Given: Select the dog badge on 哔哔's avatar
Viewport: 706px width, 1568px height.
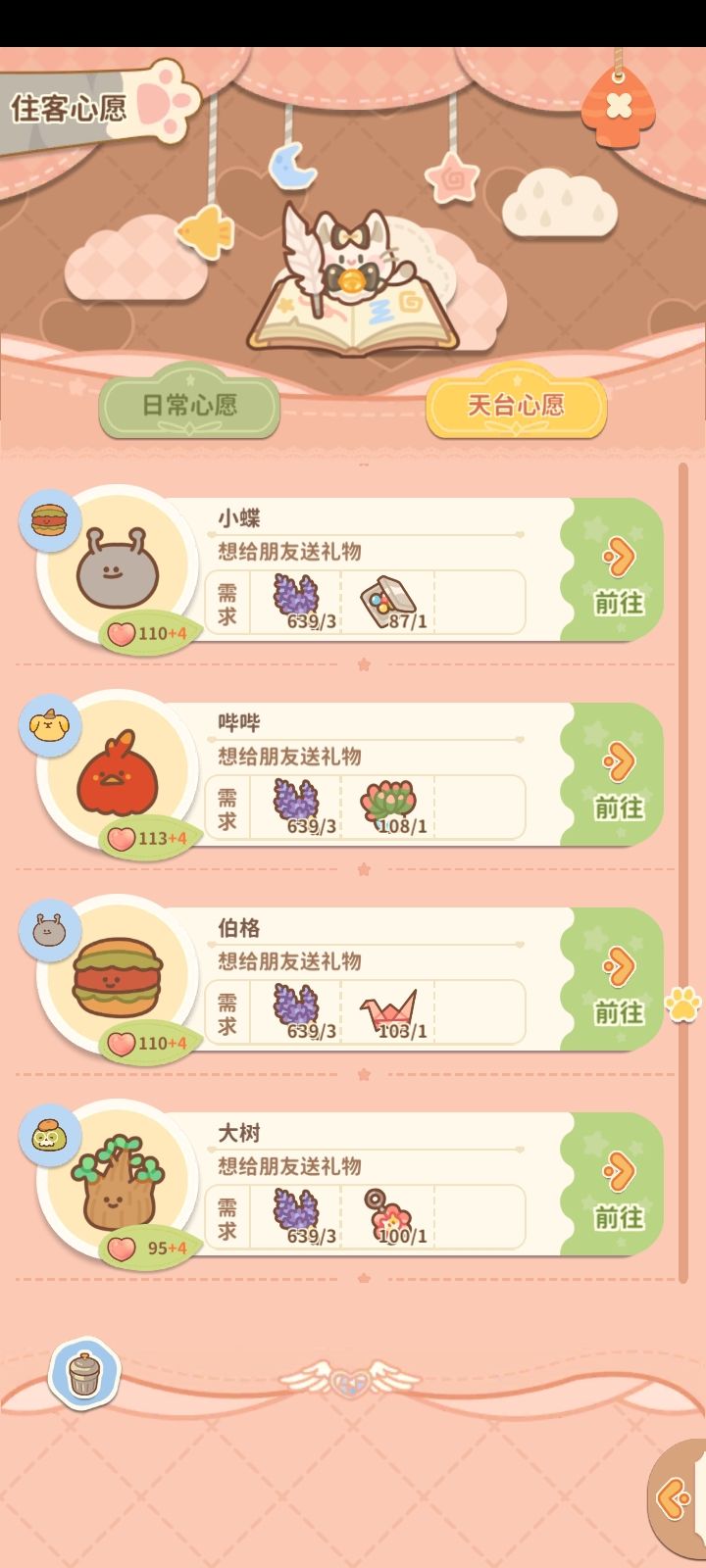Looking at the screenshot, I should 52,728.
